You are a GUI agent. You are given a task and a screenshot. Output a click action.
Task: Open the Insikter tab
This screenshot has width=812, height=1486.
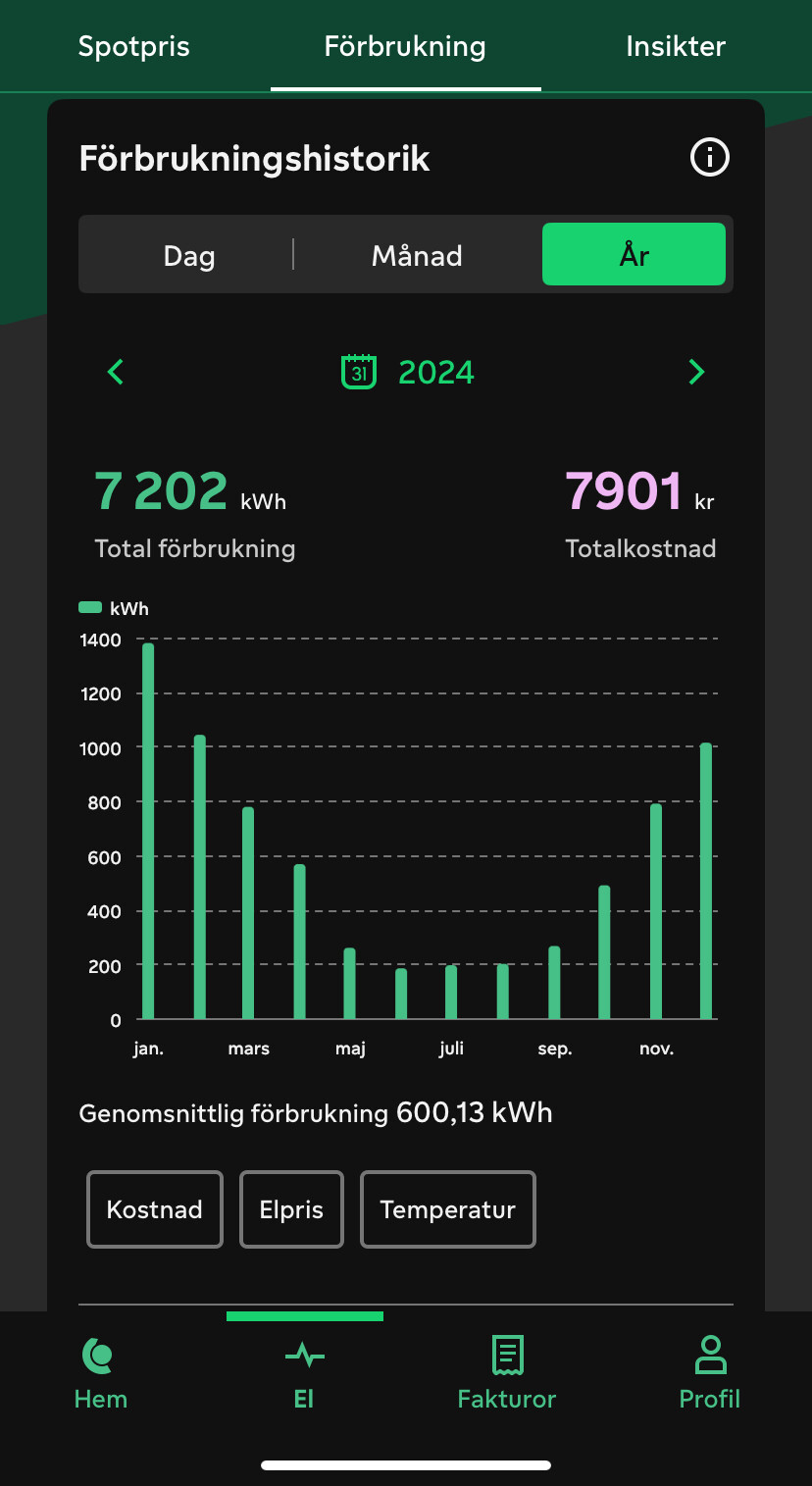point(676,46)
